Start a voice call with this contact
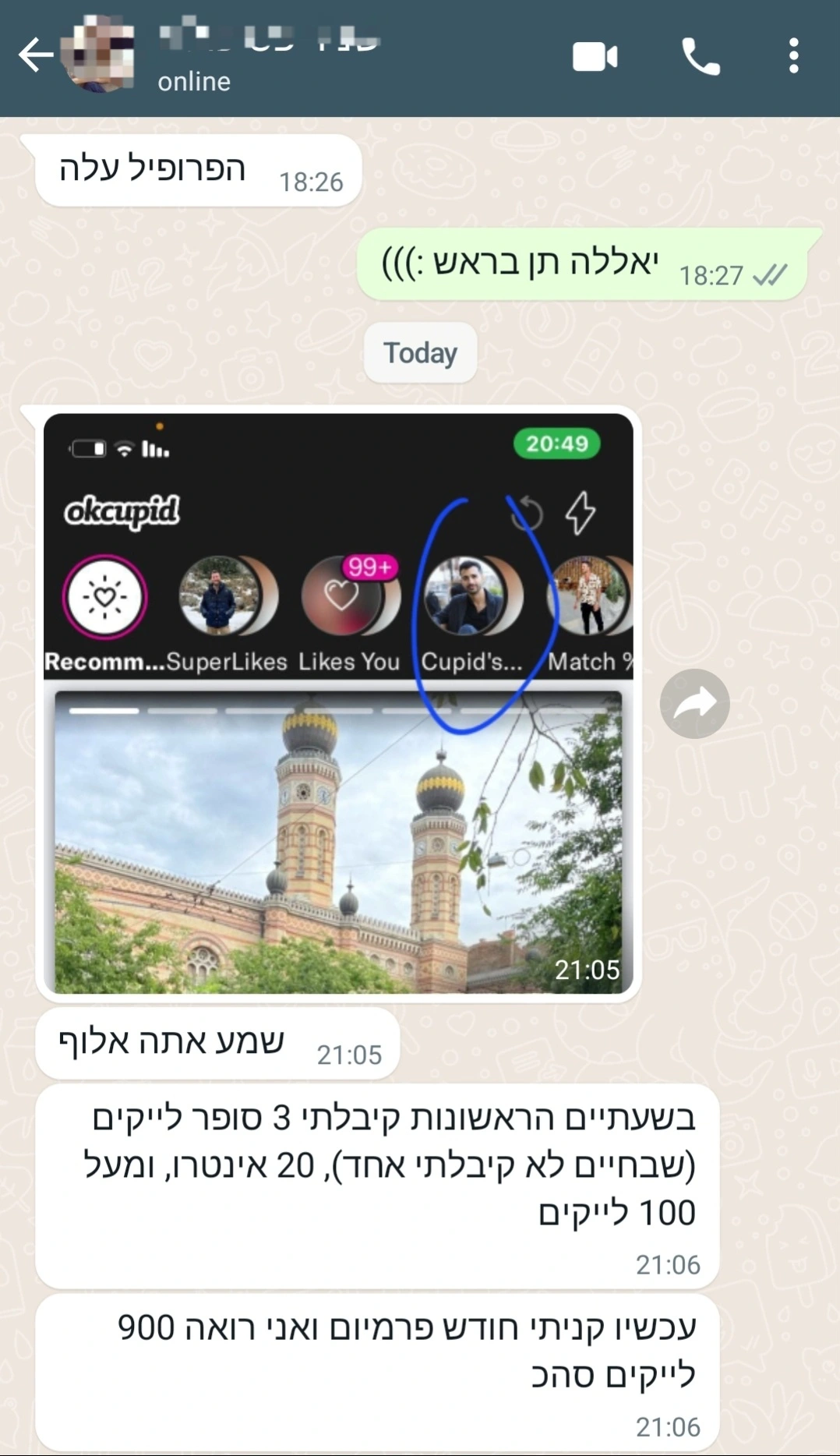 (701, 56)
